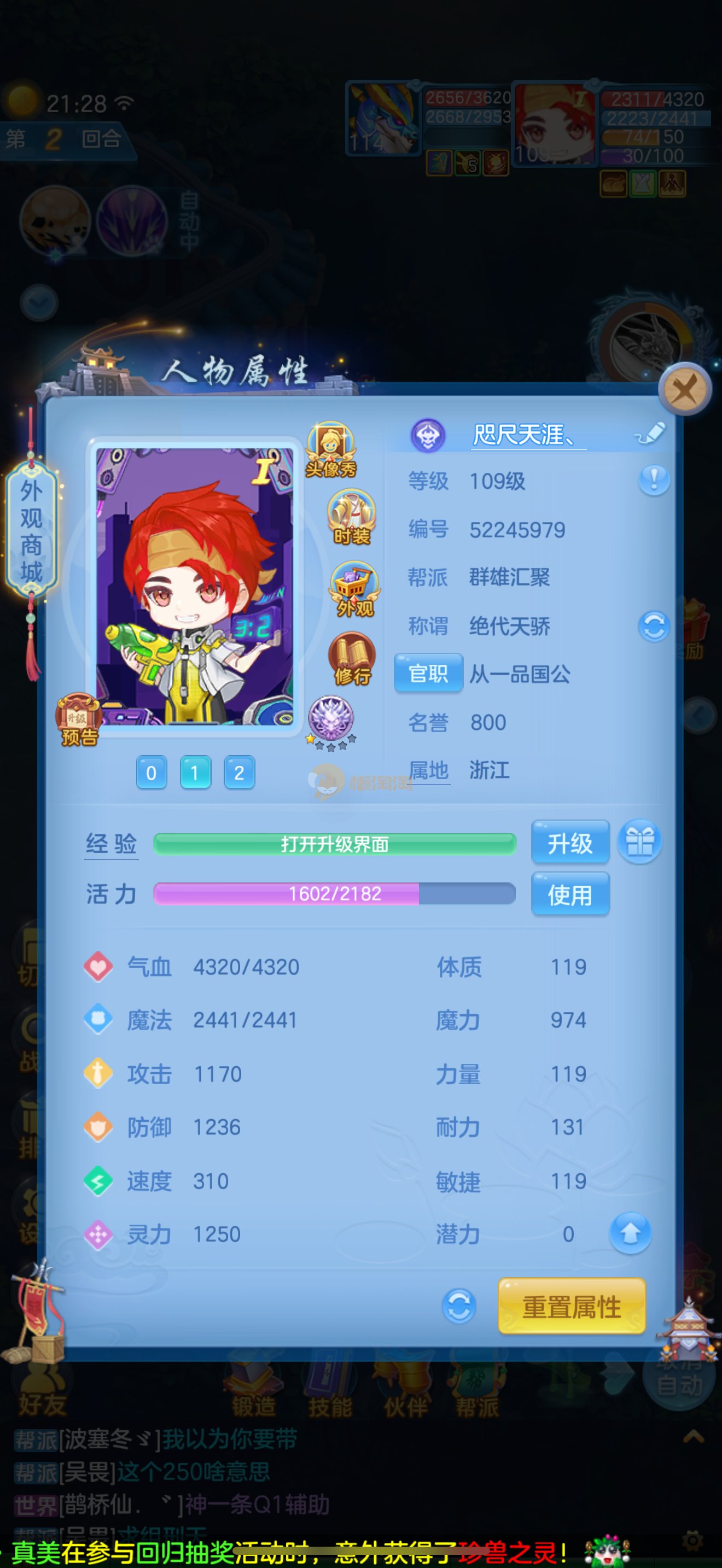This screenshot has width=722, height=1568.
Task: Open the 修行 cultivation icon
Action: point(352,659)
